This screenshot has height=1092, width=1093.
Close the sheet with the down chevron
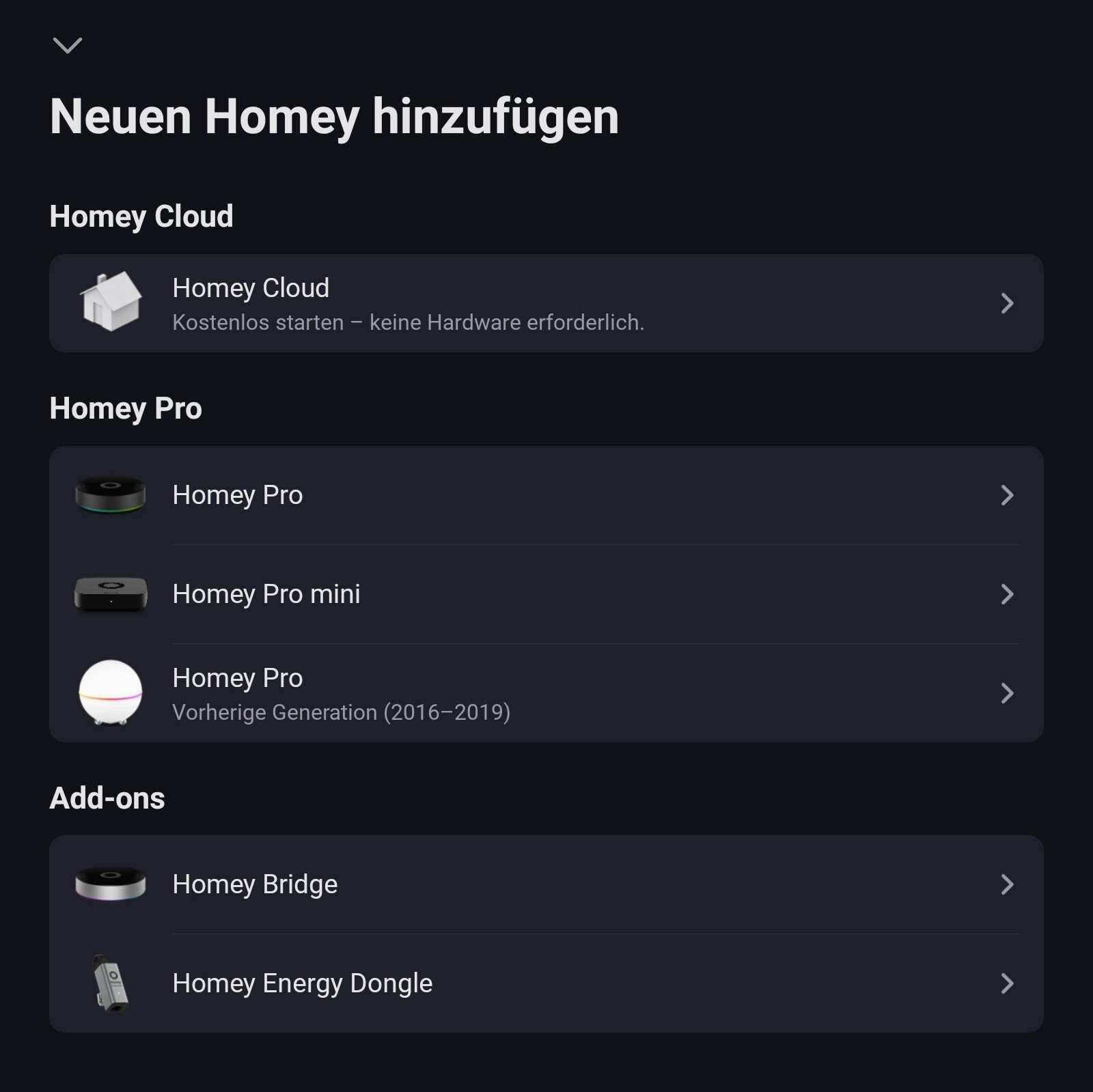click(67, 46)
